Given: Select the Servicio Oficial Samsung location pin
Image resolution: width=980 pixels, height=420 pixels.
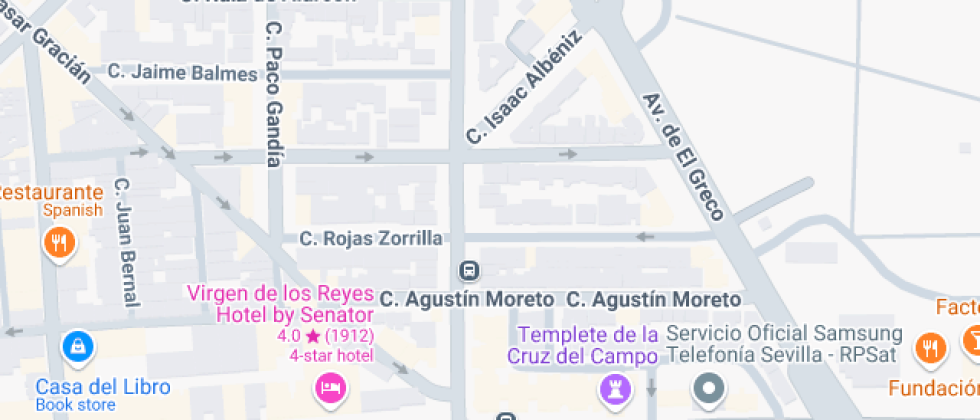Looking at the screenshot, I should [709, 387].
